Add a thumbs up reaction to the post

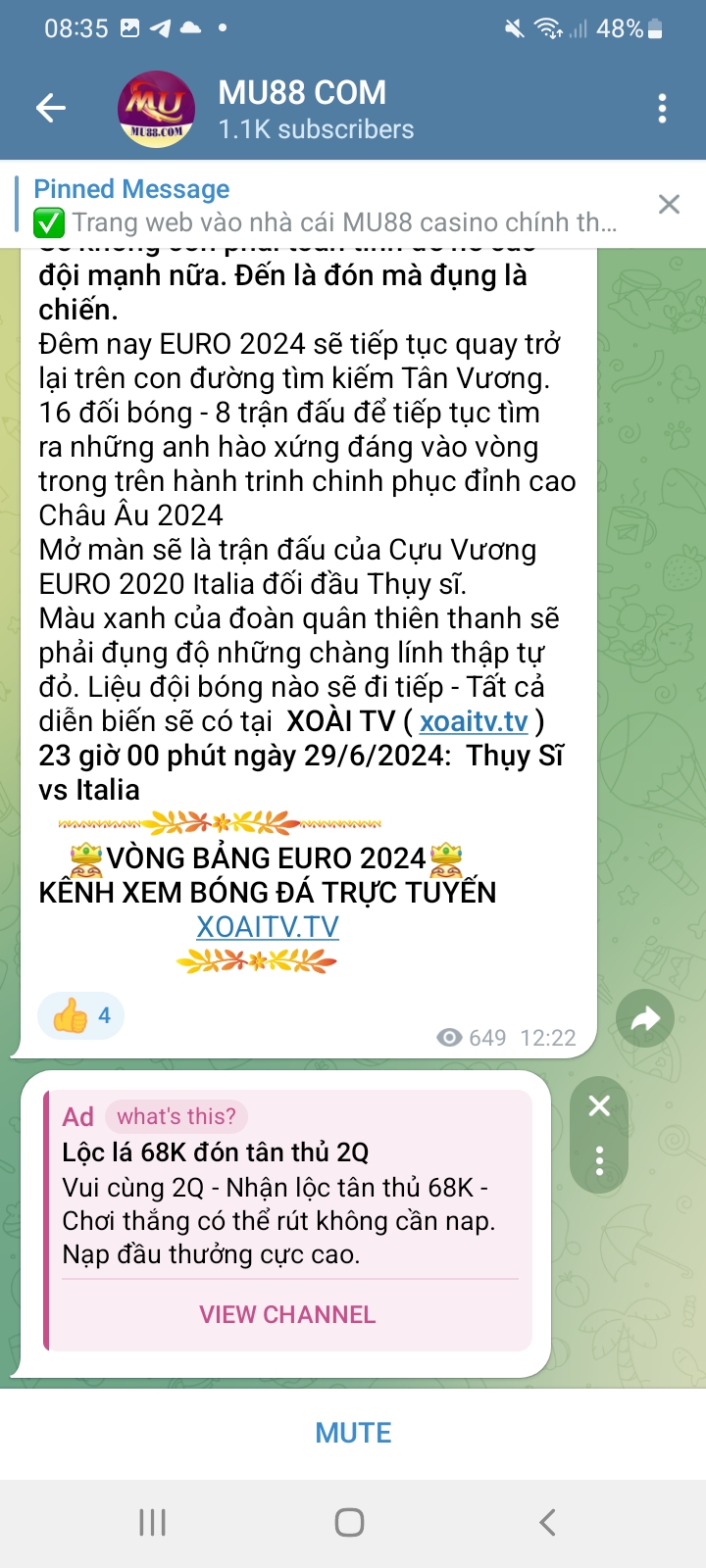pos(80,1015)
